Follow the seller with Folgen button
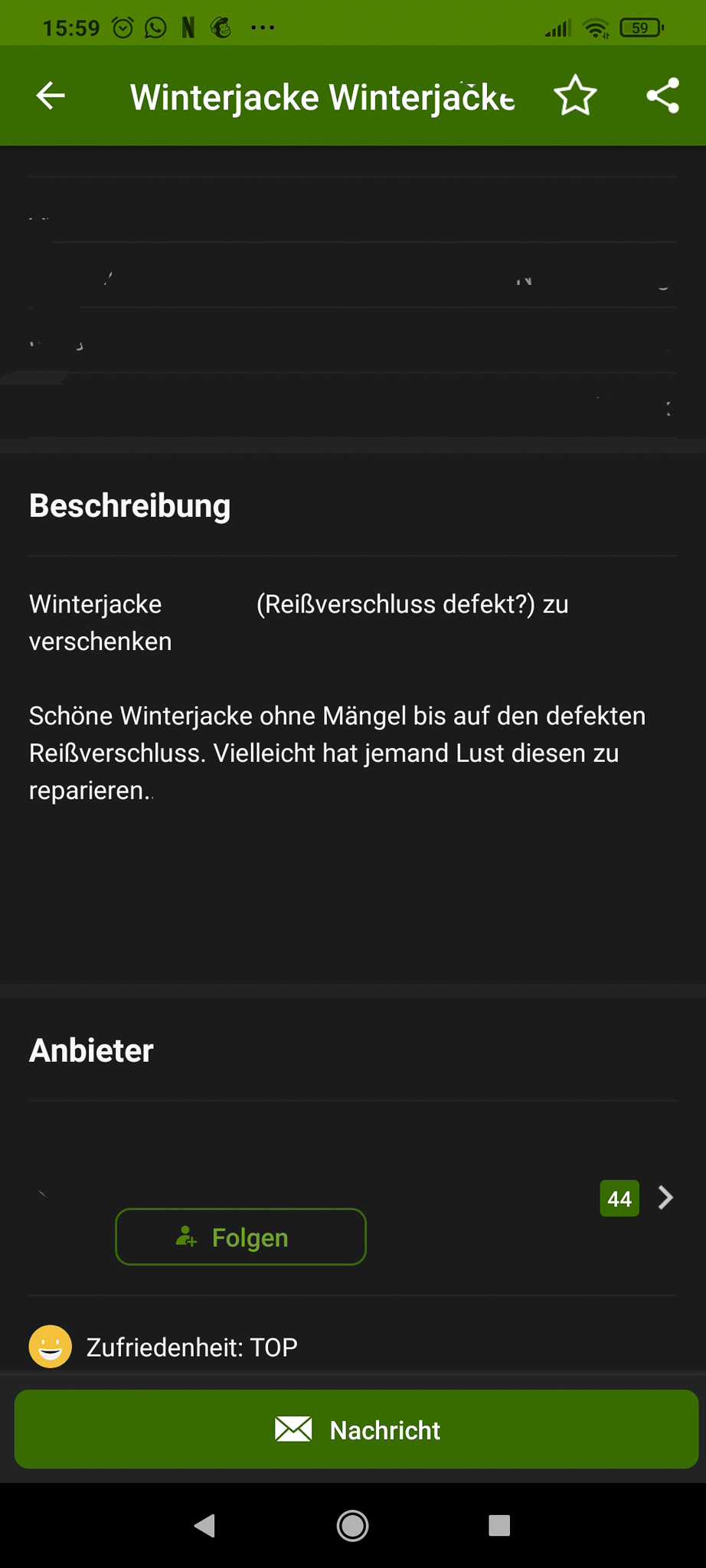706x1568 pixels. coord(240,1236)
